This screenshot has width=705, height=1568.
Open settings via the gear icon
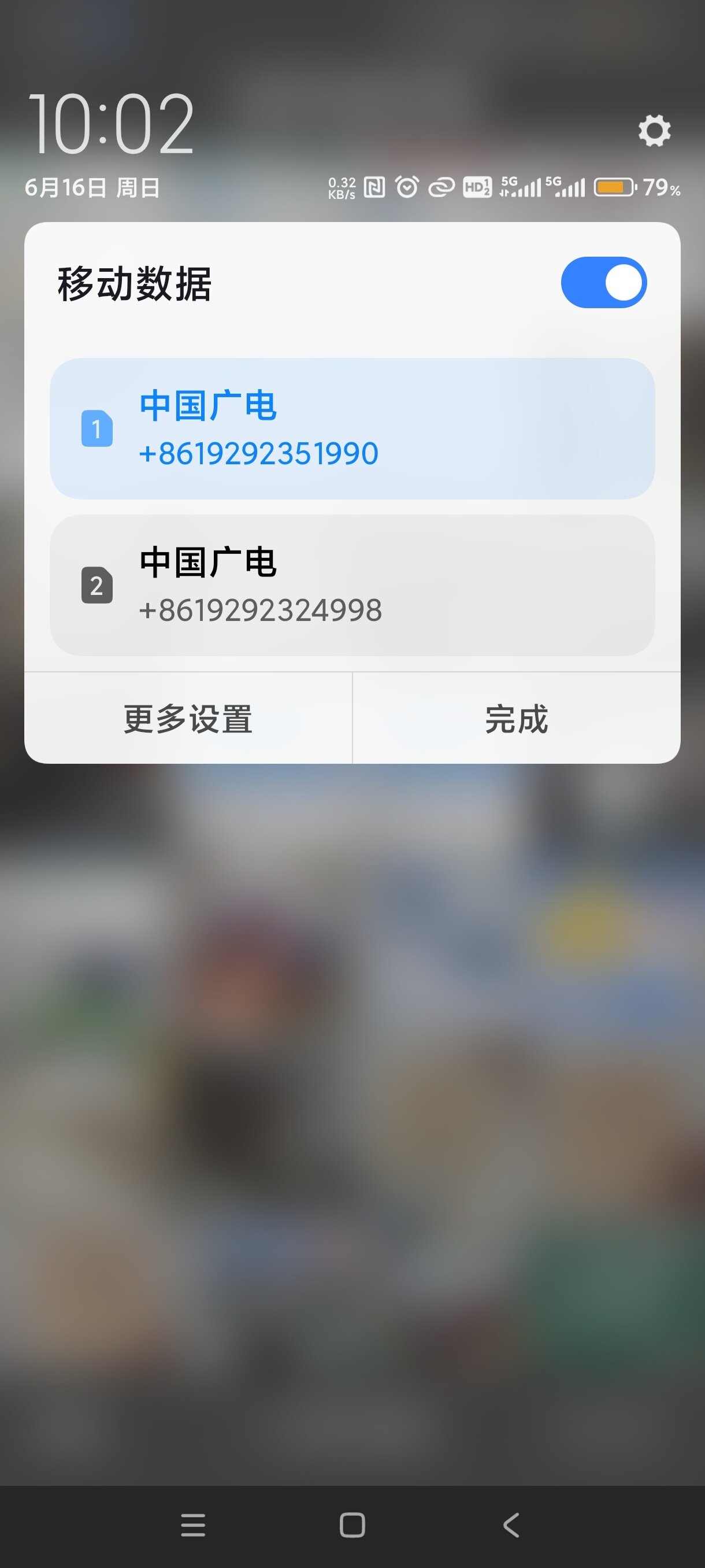click(x=654, y=130)
